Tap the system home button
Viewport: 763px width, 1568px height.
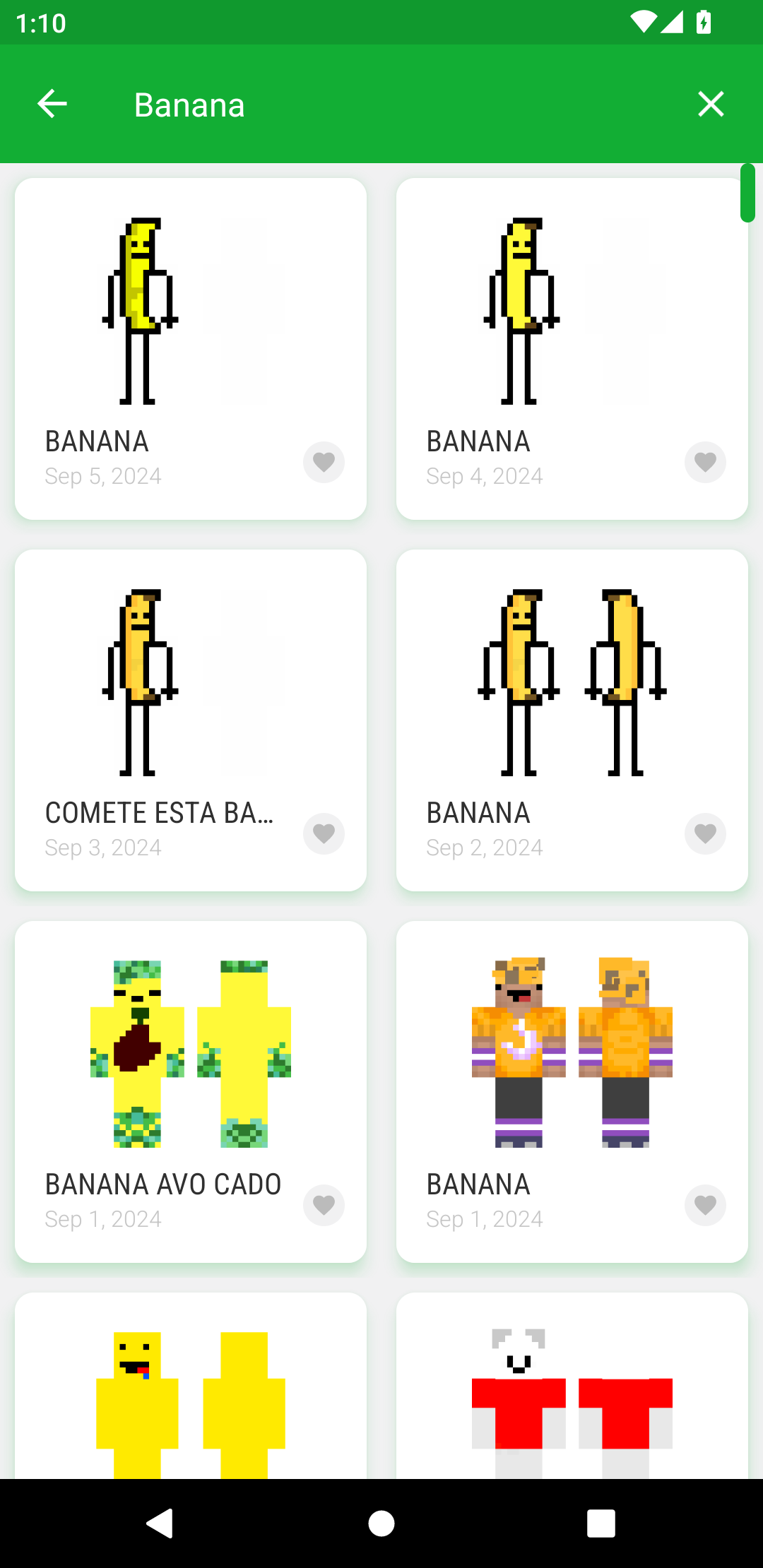pos(381,1524)
